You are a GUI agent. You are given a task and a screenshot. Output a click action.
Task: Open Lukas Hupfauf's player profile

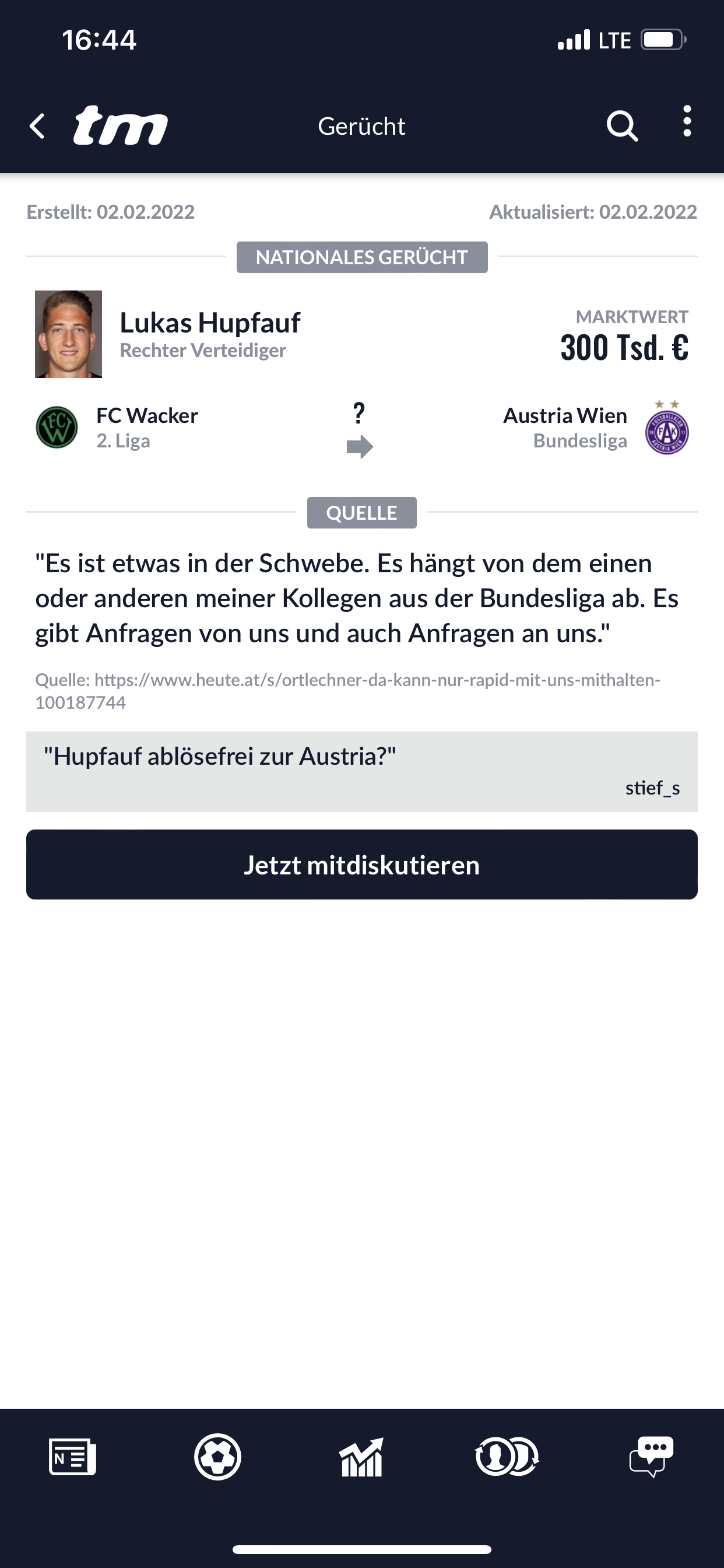[210, 323]
